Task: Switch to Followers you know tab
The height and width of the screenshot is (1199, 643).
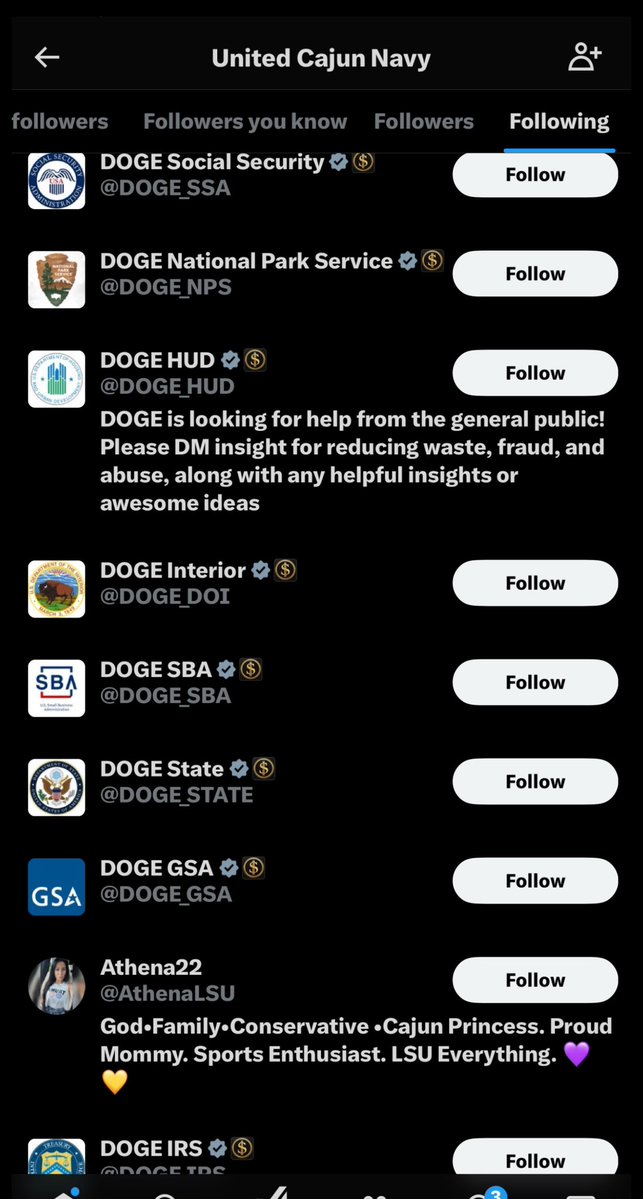Action: pos(245,122)
